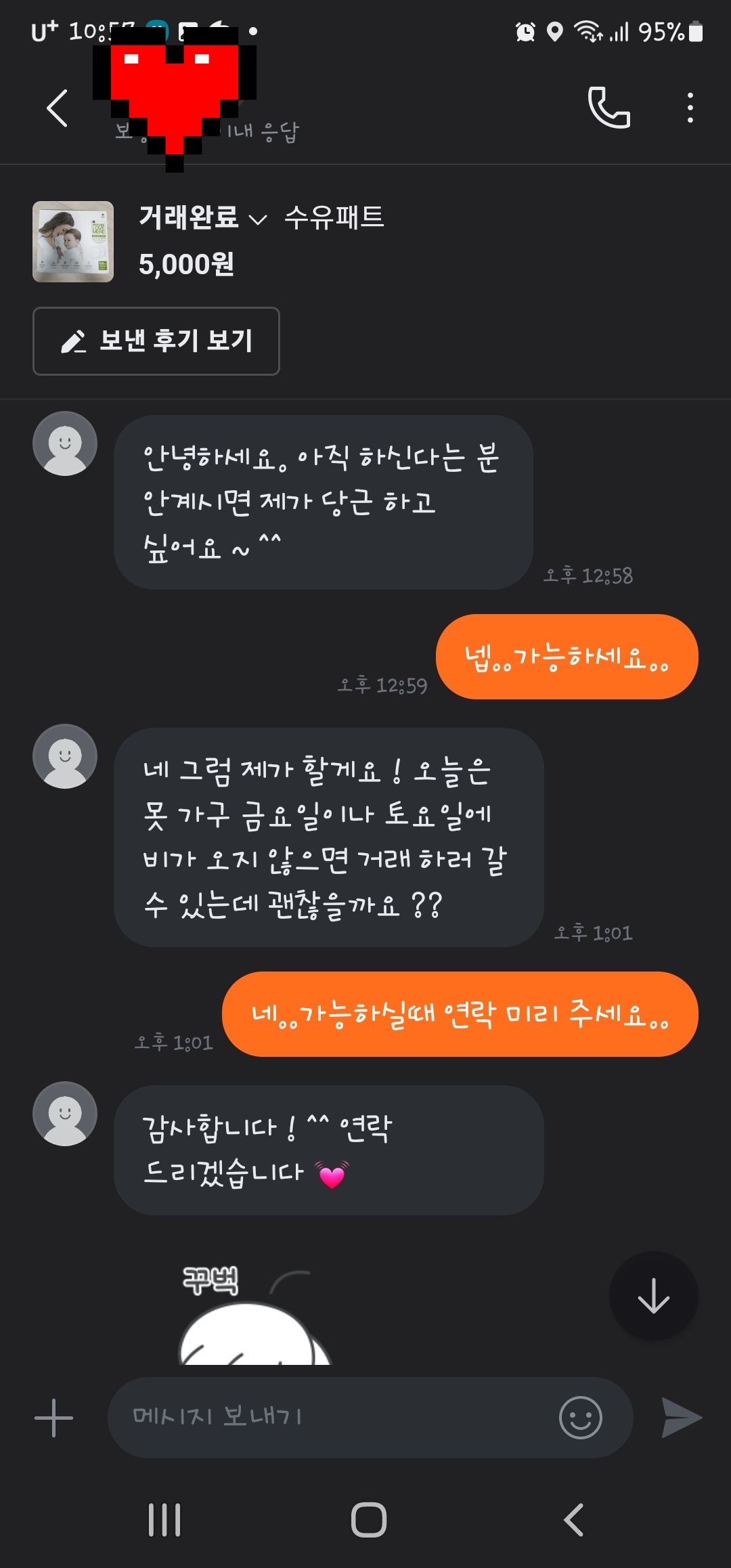
Task: Open the 수유패트 product thumbnail
Action: pyautogui.click(x=73, y=242)
